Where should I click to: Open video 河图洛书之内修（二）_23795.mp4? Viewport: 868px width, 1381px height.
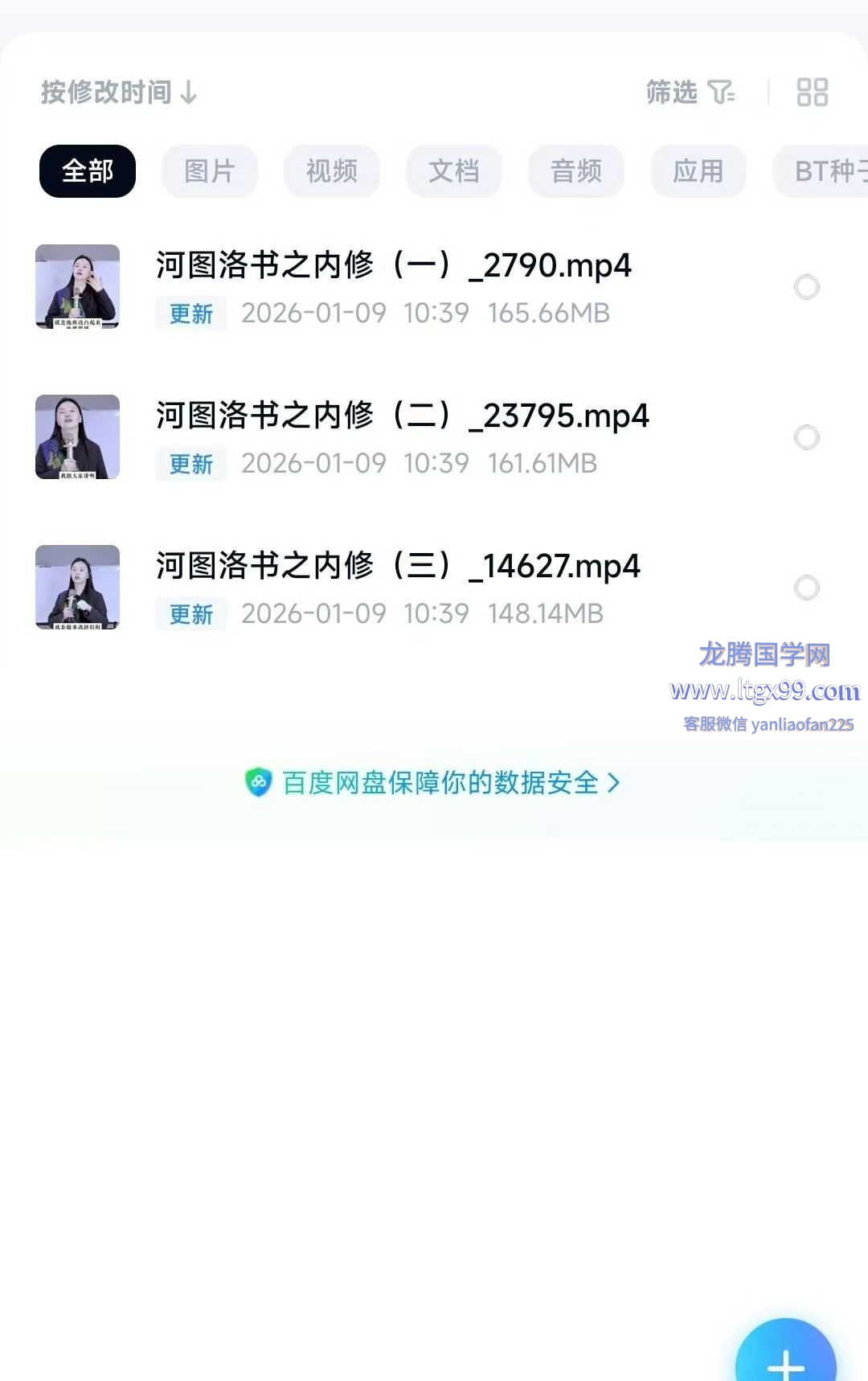coord(402,416)
